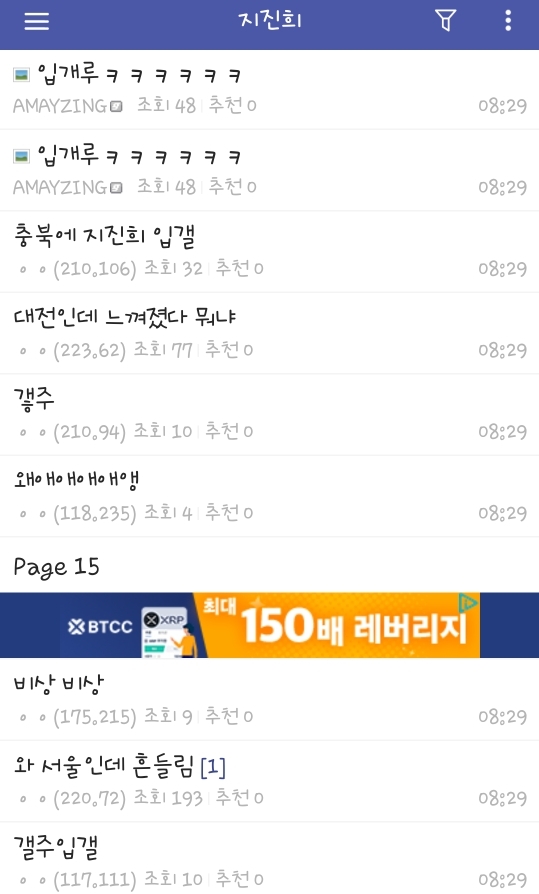Open the post titled 갱주
Viewport: 539px width, 894px height.
click(269, 415)
